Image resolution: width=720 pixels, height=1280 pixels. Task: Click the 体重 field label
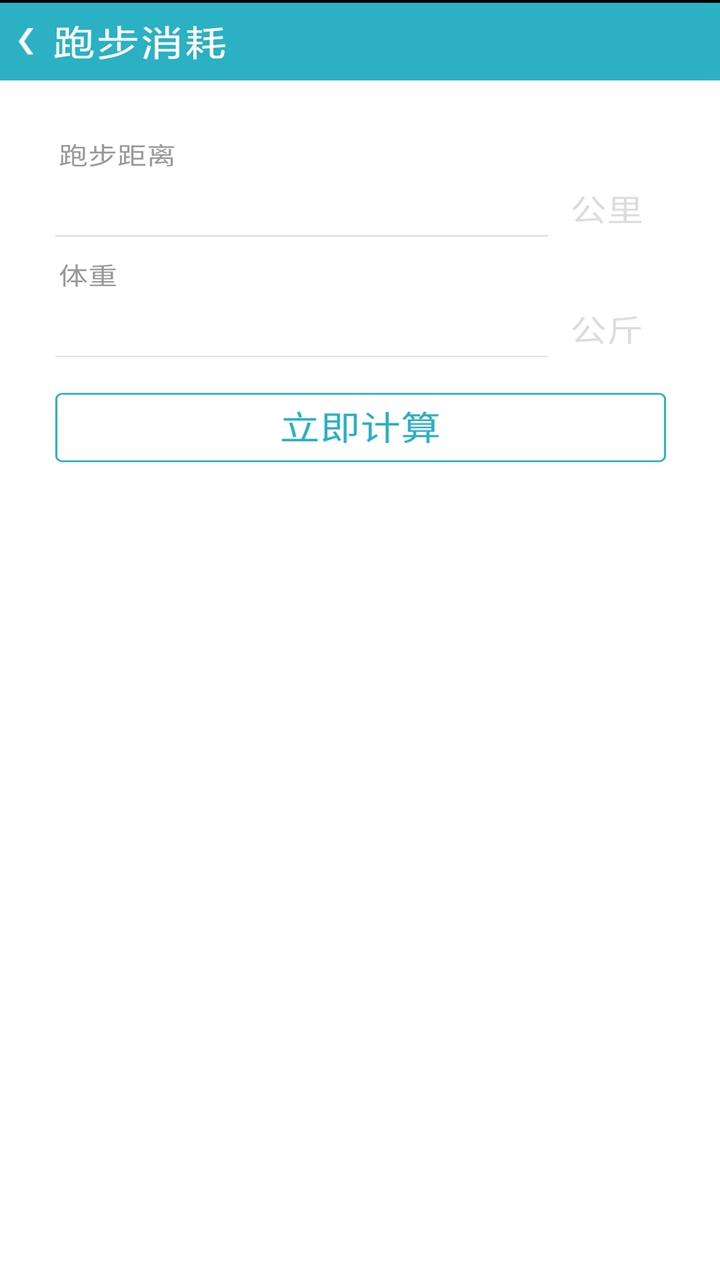[86, 276]
